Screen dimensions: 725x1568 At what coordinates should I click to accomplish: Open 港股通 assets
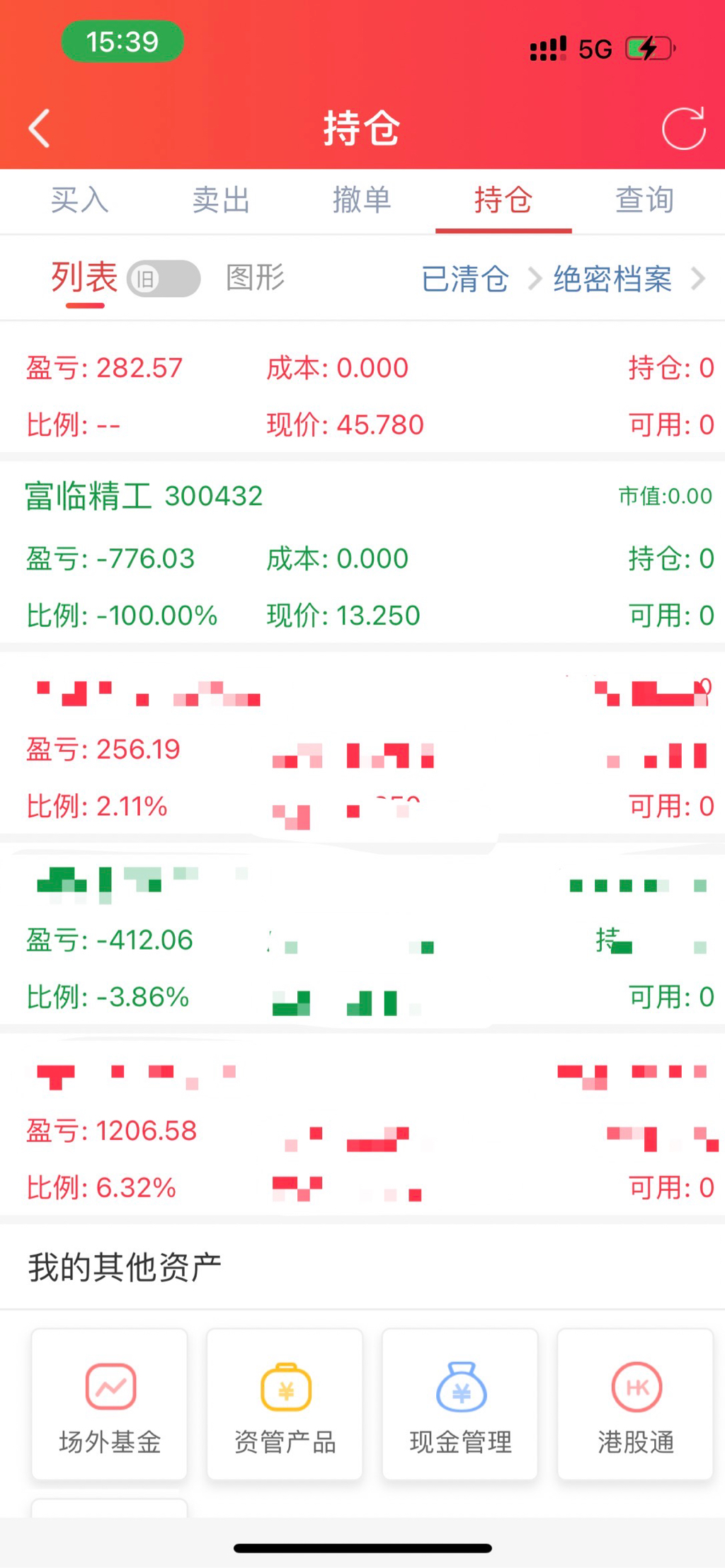click(635, 1405)
